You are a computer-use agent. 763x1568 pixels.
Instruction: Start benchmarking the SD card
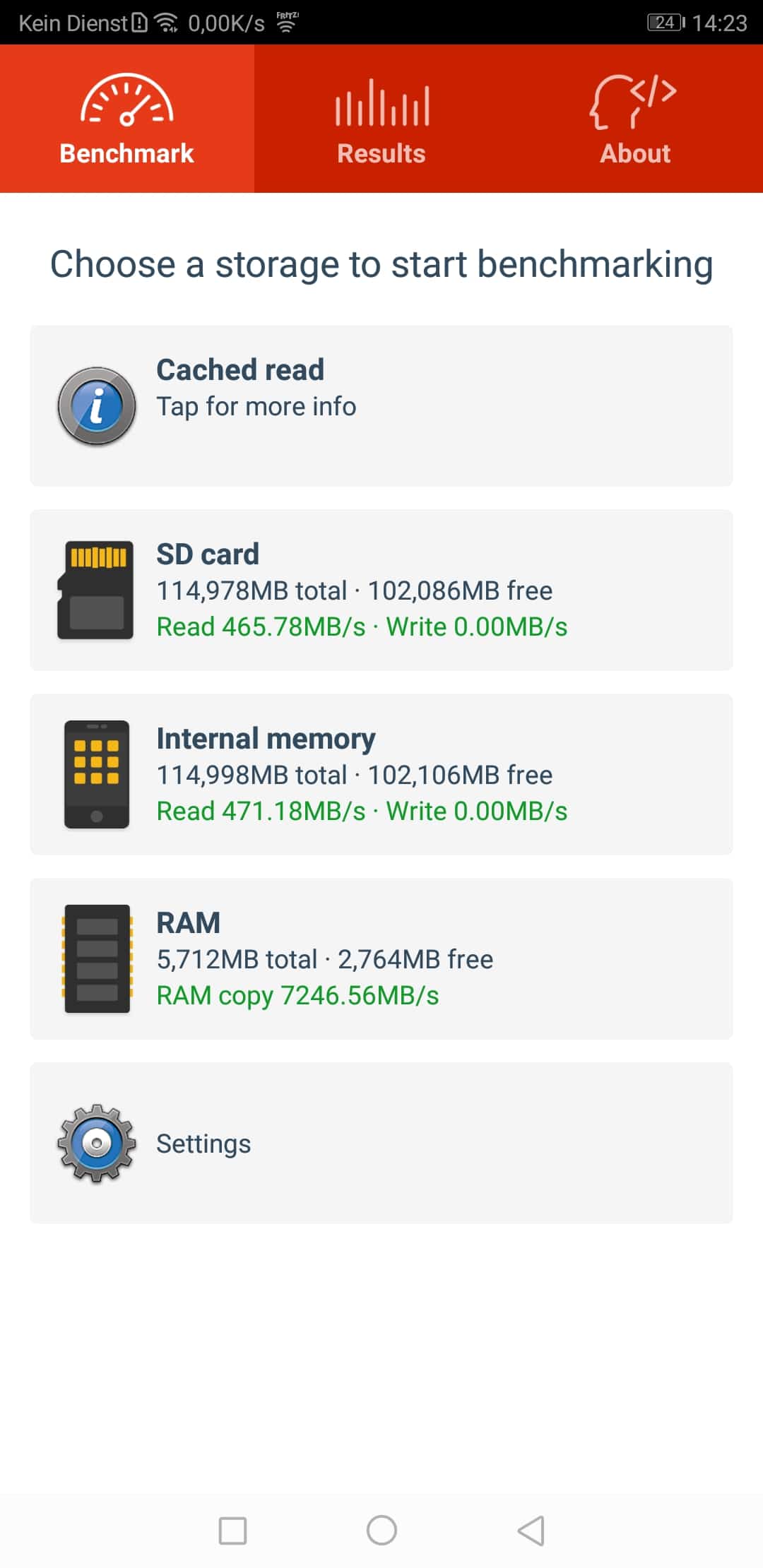tap(381, 590)
